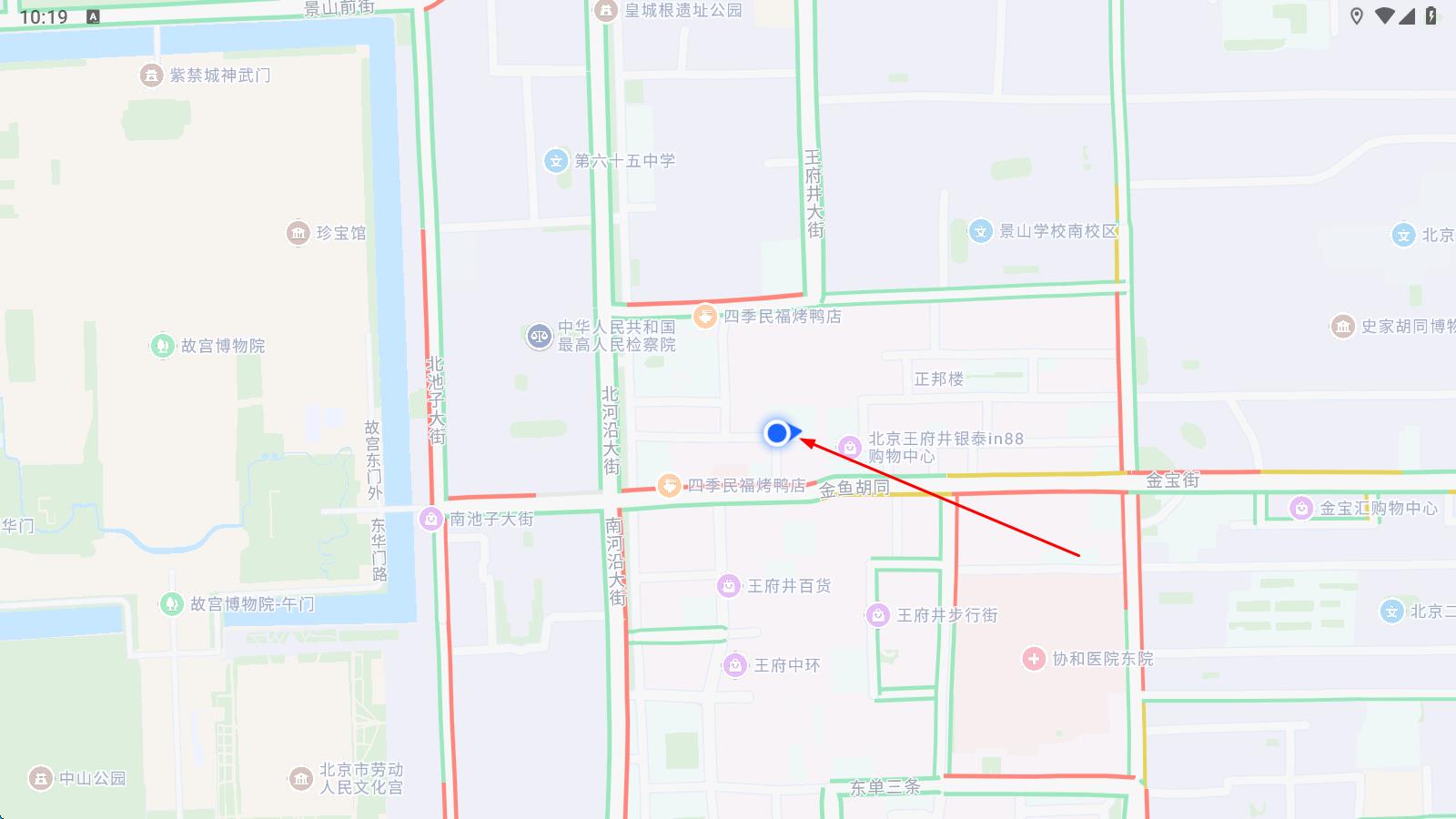The image size is (1456, 819).
Task: Tap the 北京市劳动人民文化宫 marker
Action: pyautogui.click(x=300, y=779)
